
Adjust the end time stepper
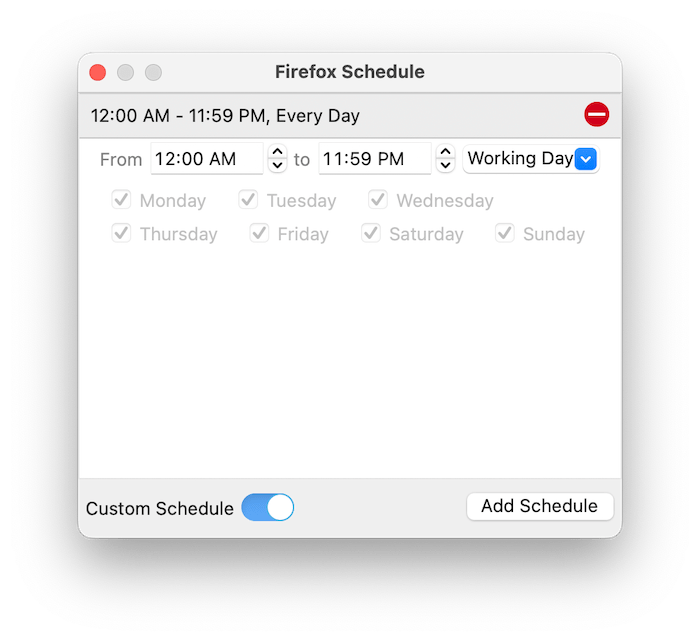445,158
